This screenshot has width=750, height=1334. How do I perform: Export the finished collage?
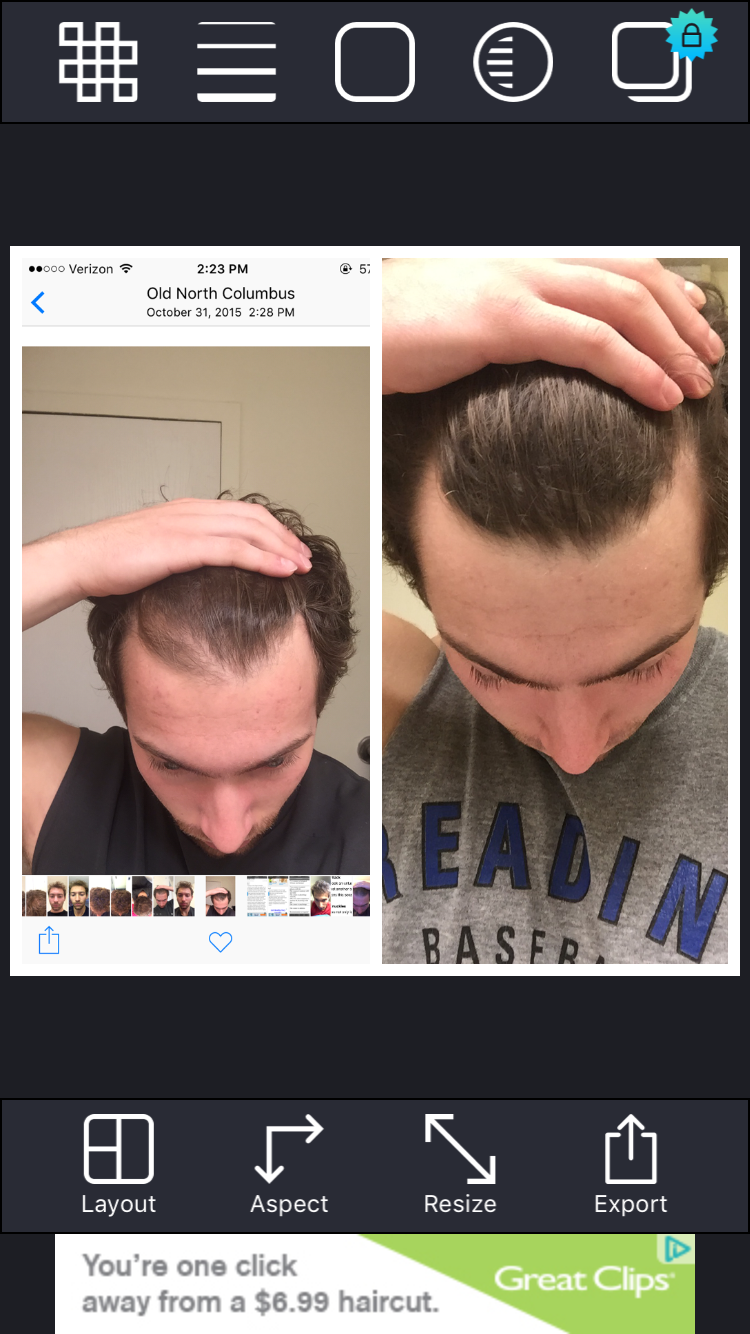point(631,1165)
